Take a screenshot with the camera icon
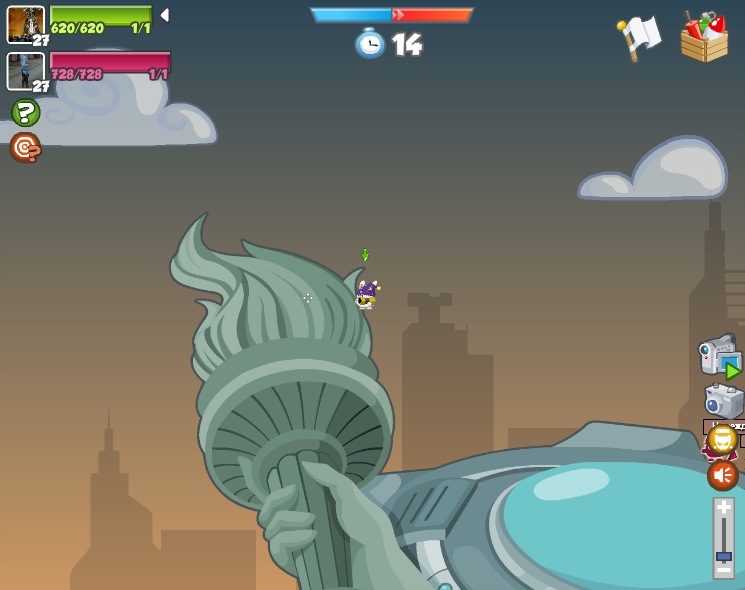 [x=723, y=401]
